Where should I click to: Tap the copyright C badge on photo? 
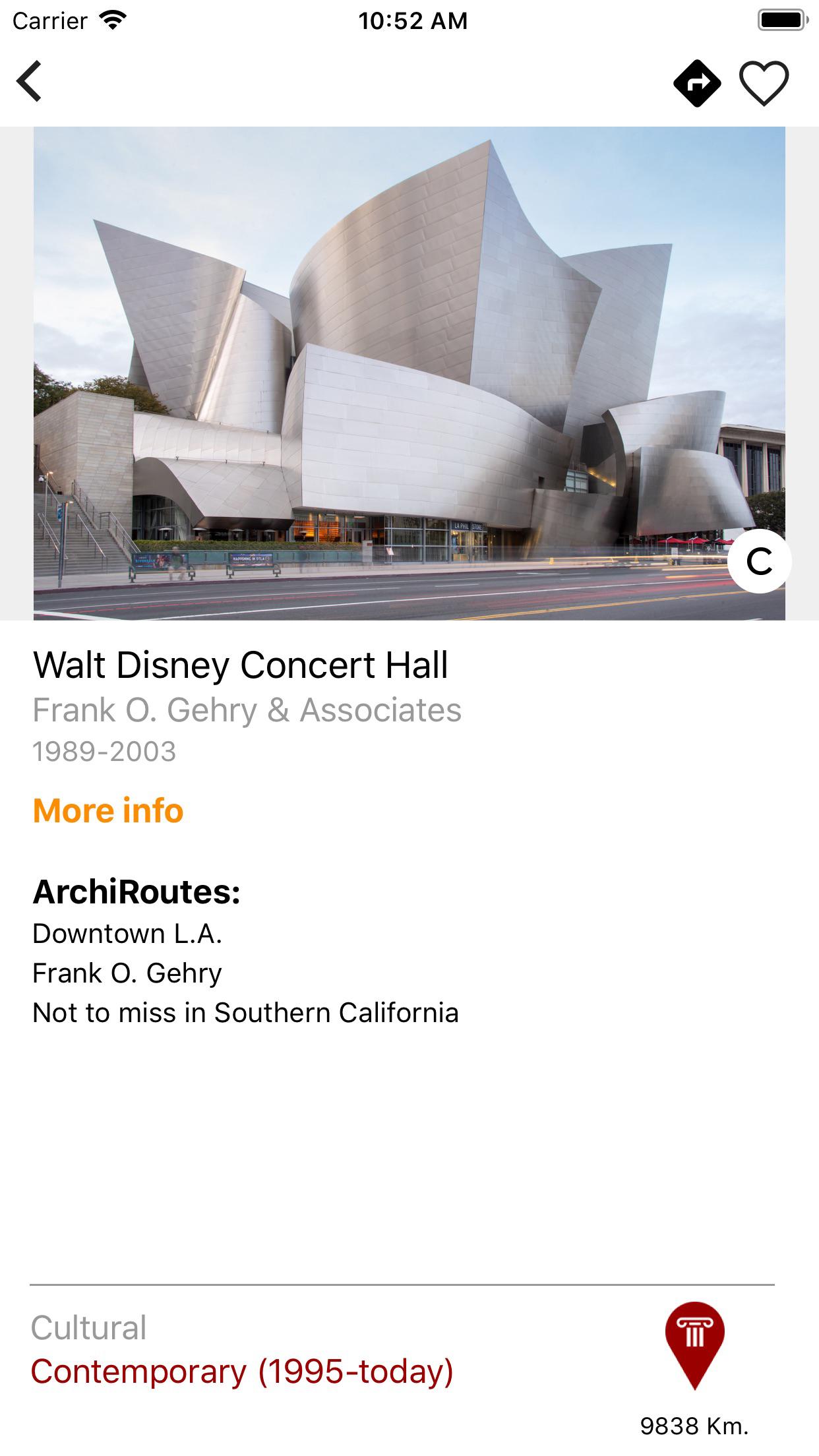point(759,561)
